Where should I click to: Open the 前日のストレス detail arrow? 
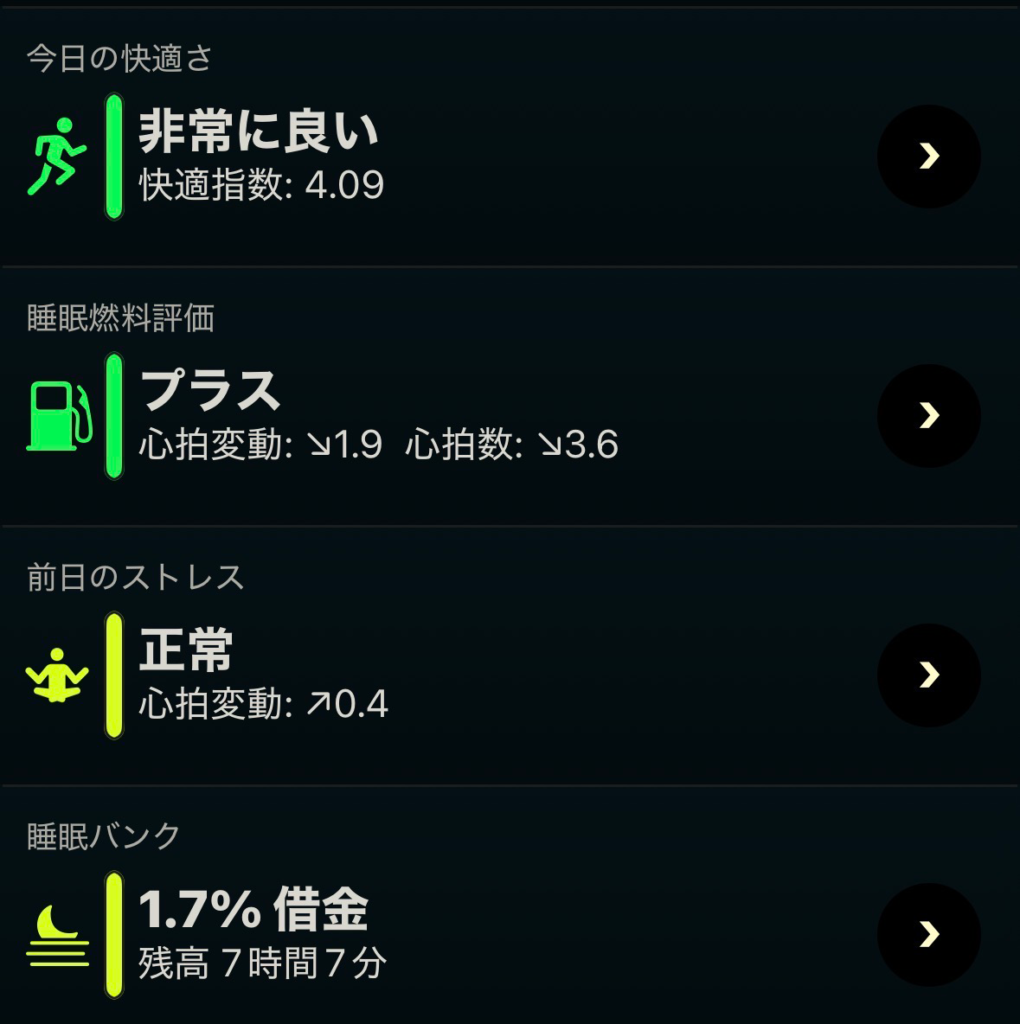pyautogui.click(x=928, y=675)
